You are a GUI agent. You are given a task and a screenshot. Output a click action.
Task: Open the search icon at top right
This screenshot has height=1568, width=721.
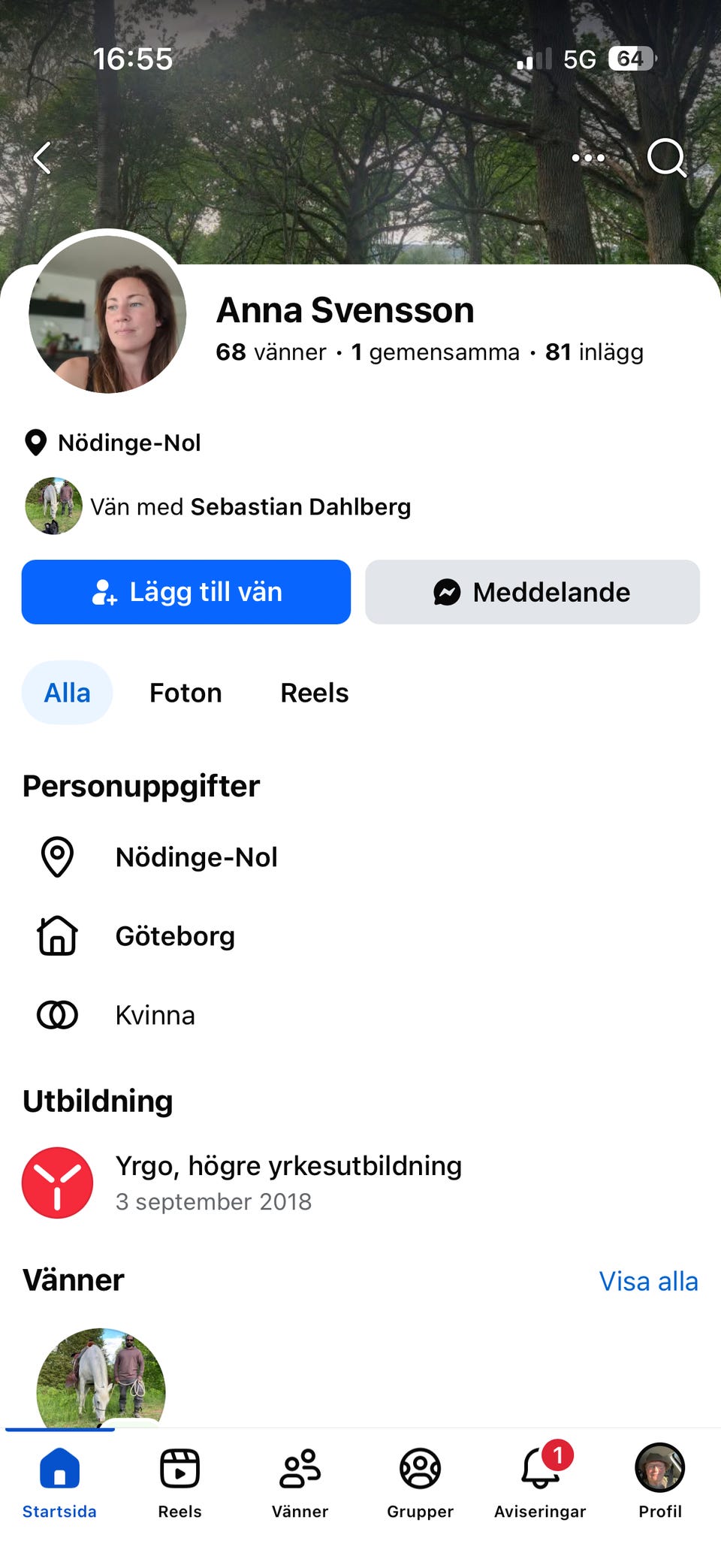pyautogui.click(x=665, y=157)
